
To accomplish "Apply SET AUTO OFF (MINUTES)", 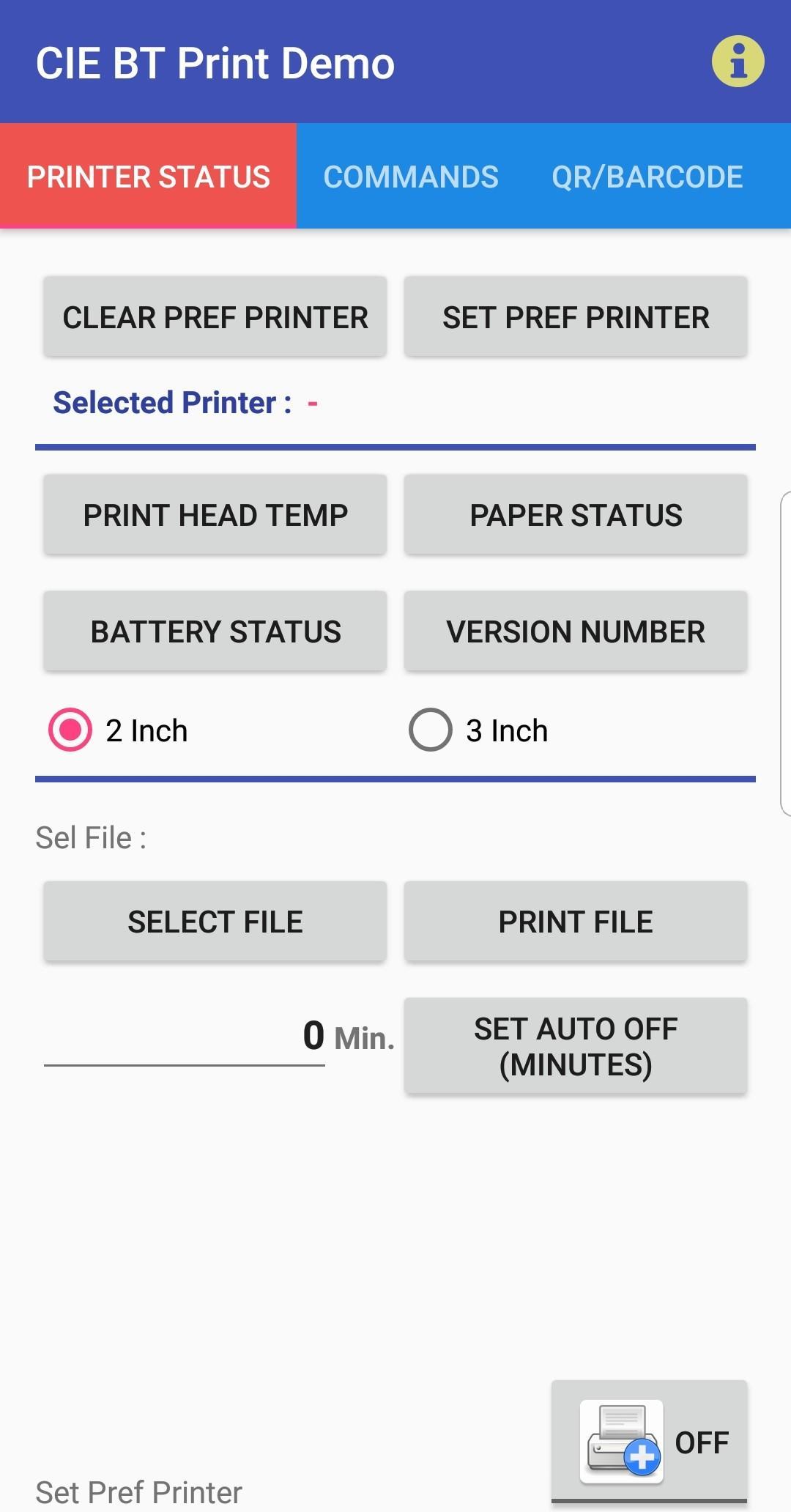I will point(576,1046).
